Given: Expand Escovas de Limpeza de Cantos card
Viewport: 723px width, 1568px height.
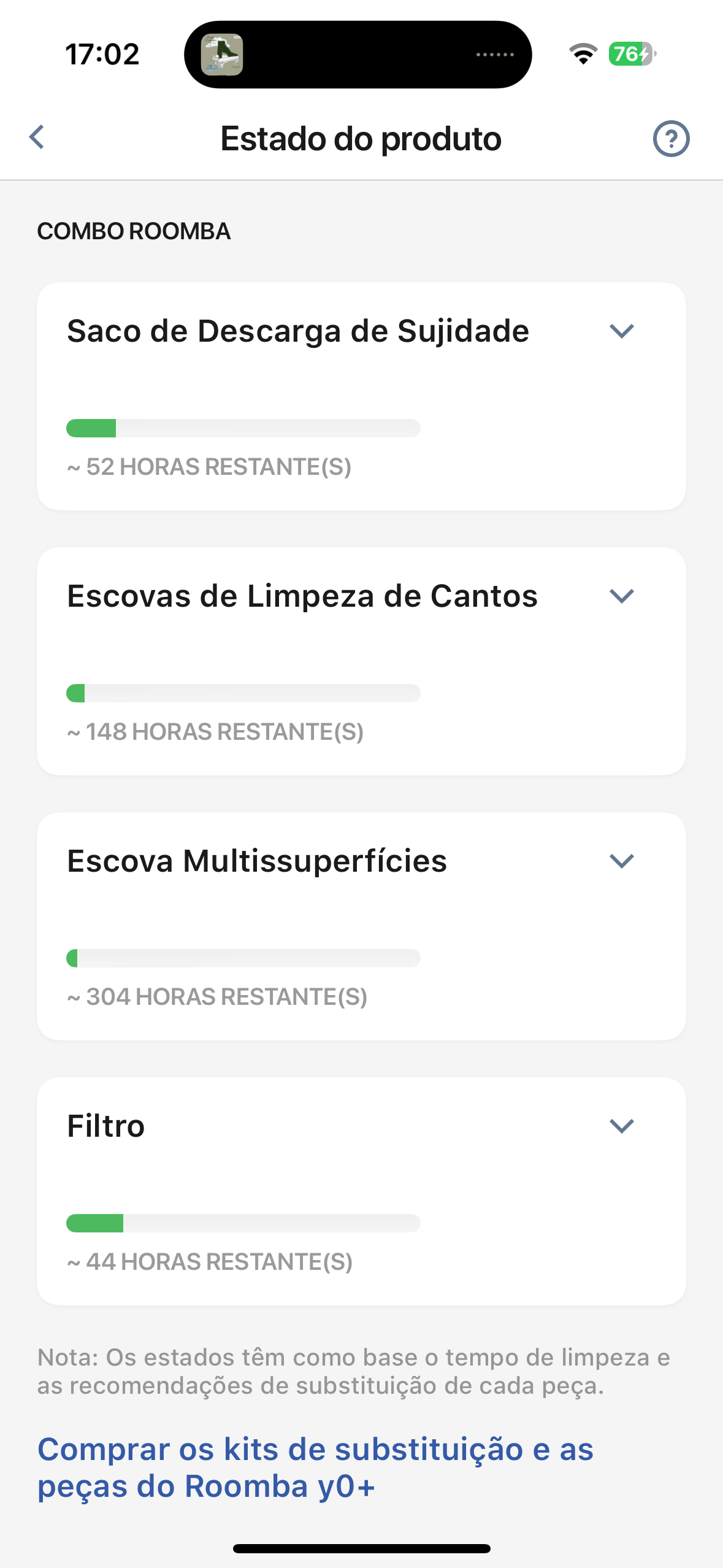Looking at the screenshot, I should [621, 596].
